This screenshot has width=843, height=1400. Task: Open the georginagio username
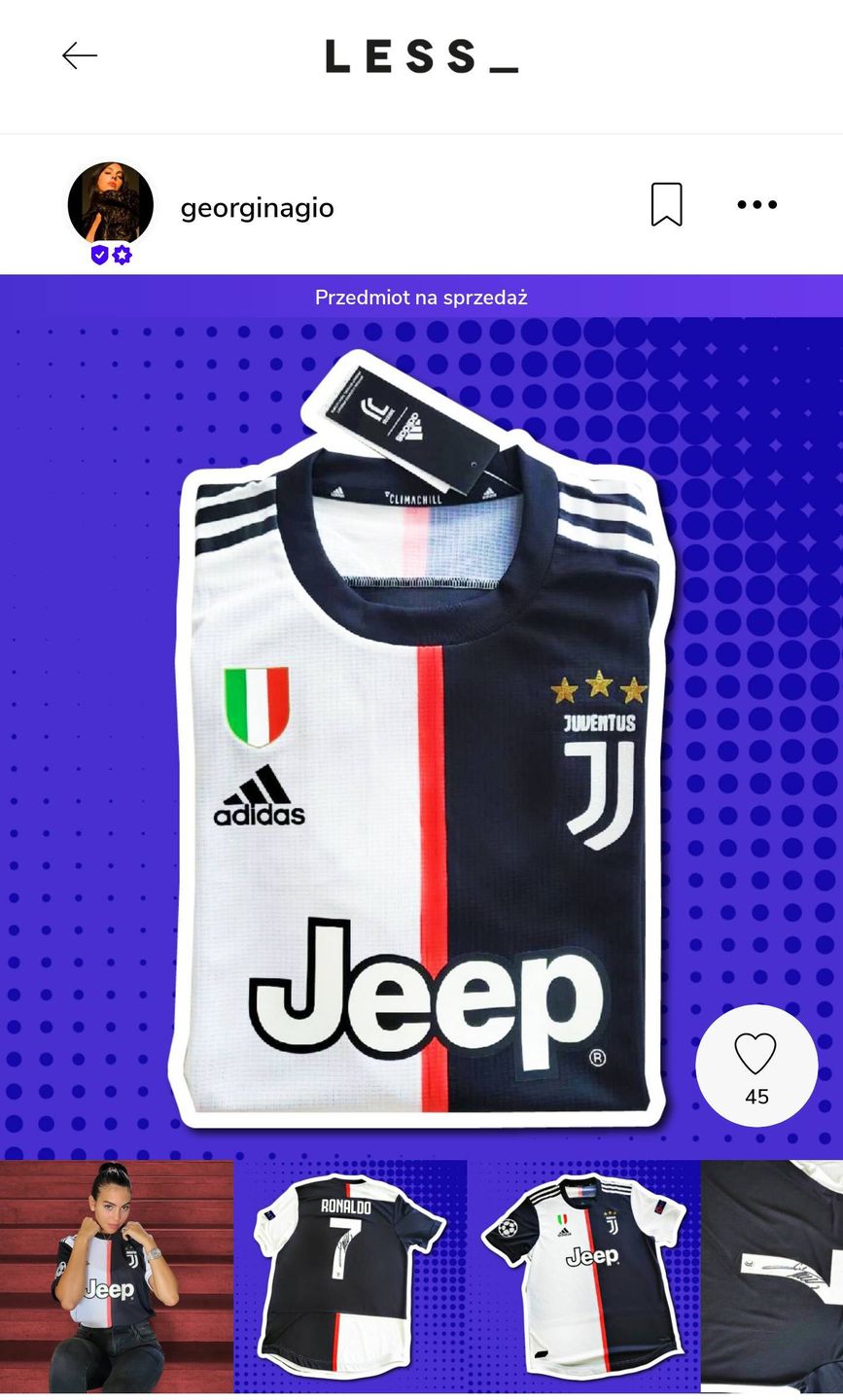tap(257, 208)
